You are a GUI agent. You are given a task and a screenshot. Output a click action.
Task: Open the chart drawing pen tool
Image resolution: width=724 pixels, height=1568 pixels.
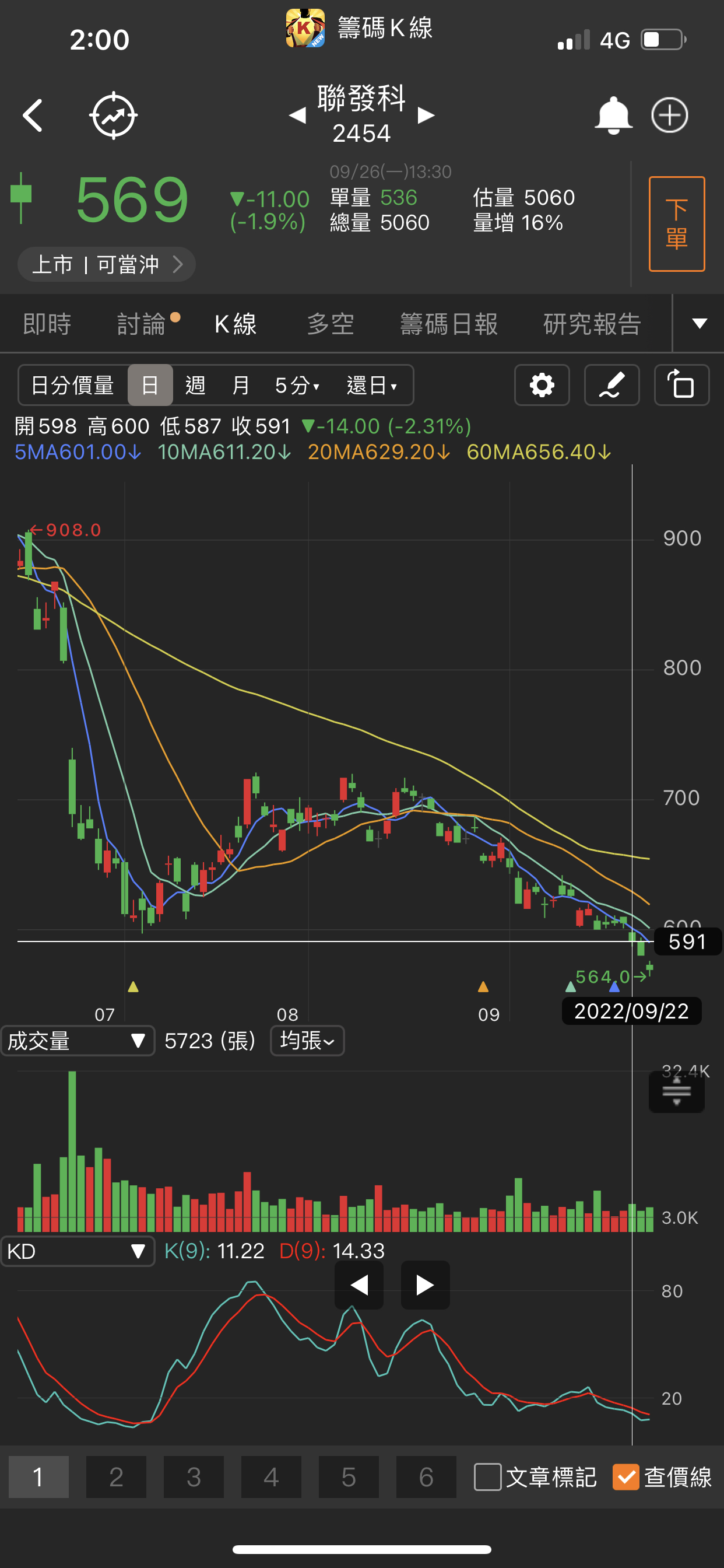tap(611, 386)
